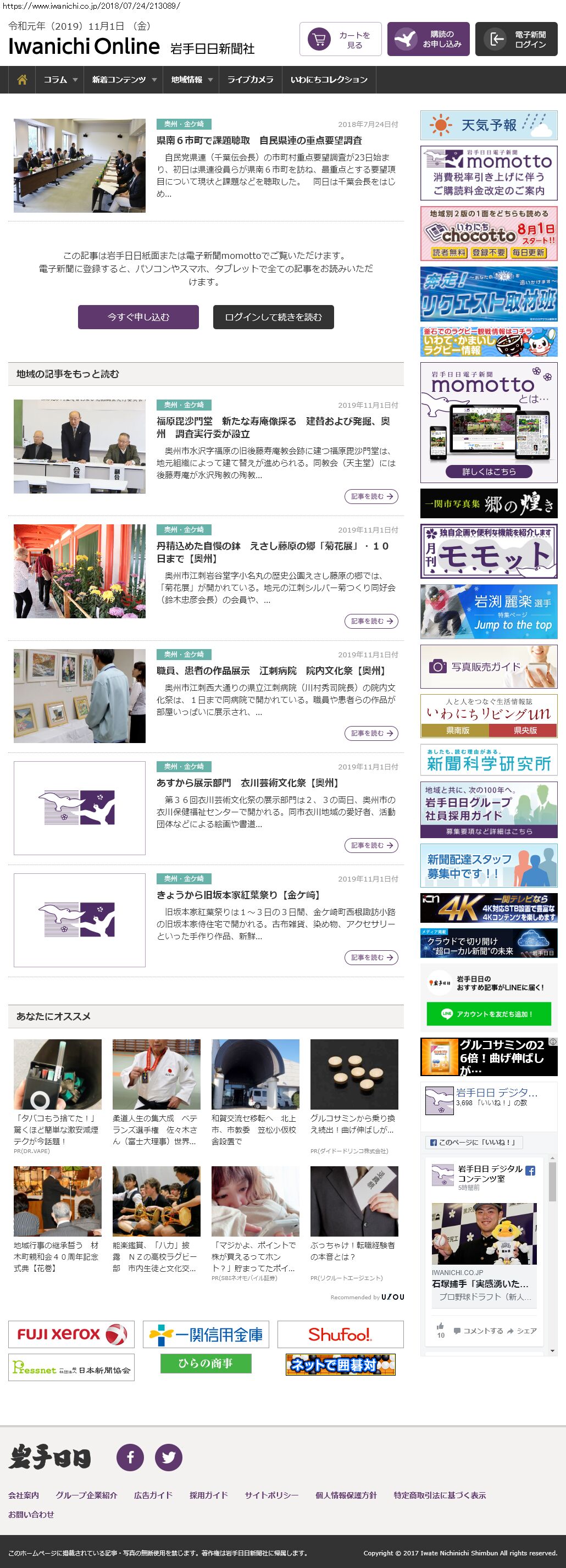Go to the home icon in navigation
Viewport: 566px width, 1568px height.
coord(22,80)
